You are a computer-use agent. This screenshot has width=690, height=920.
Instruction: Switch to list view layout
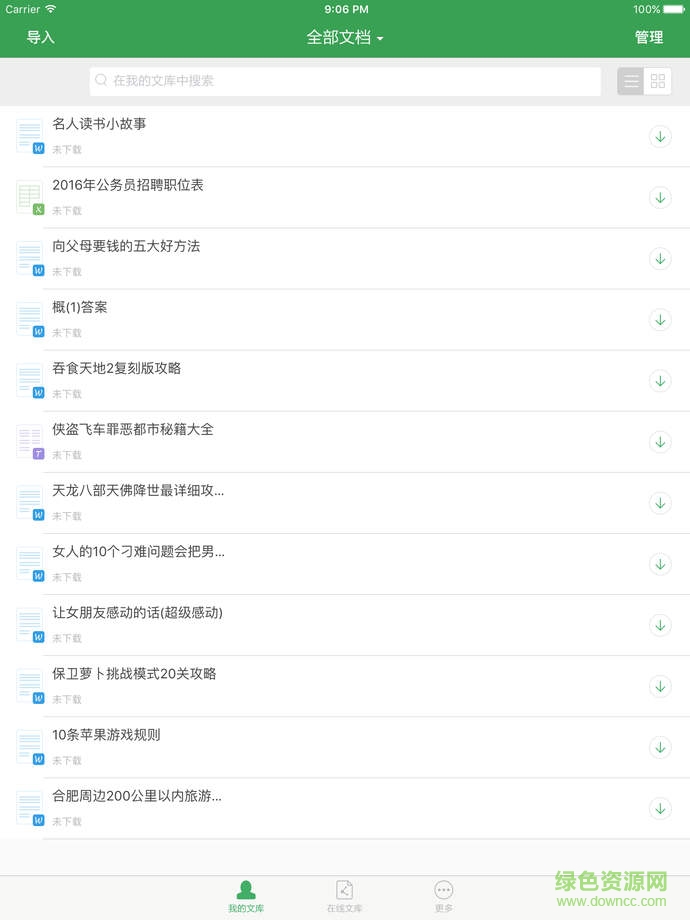tap(631, 82)
